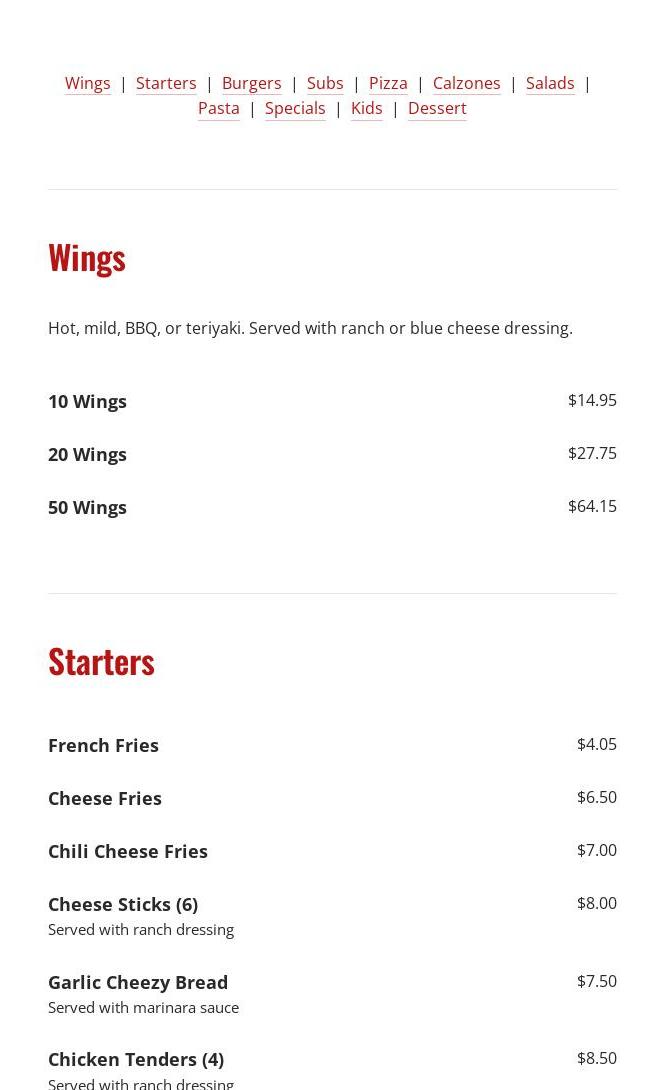The image size is (645, 1090).
Task: Choose the Kids menu link
Action: 367,108
